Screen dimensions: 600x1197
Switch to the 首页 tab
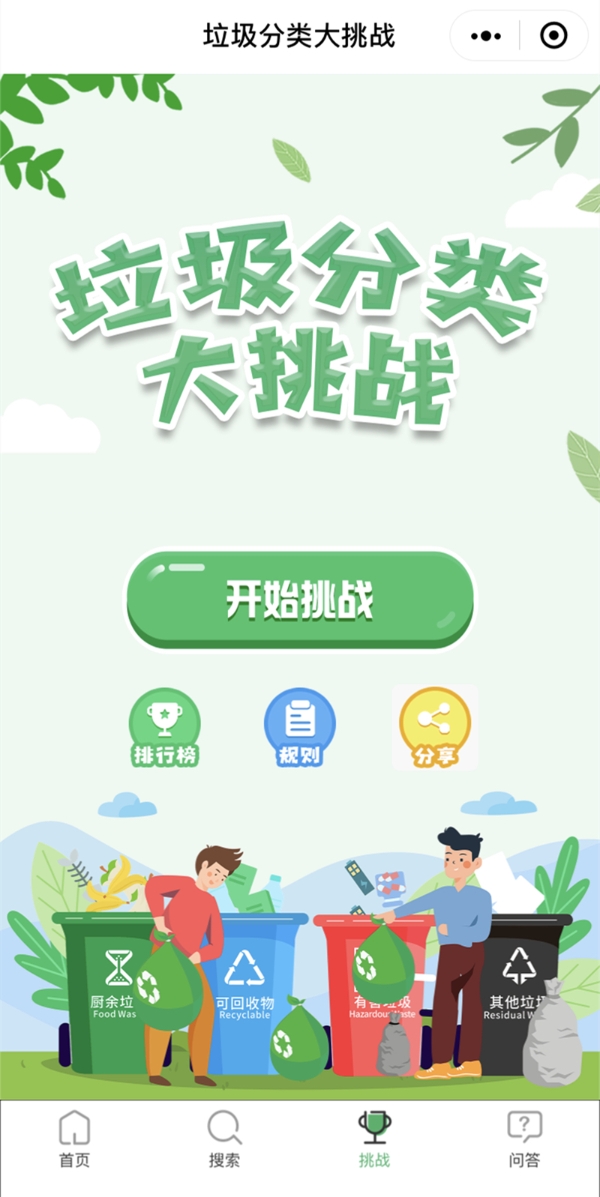[x=75, y=1140]
